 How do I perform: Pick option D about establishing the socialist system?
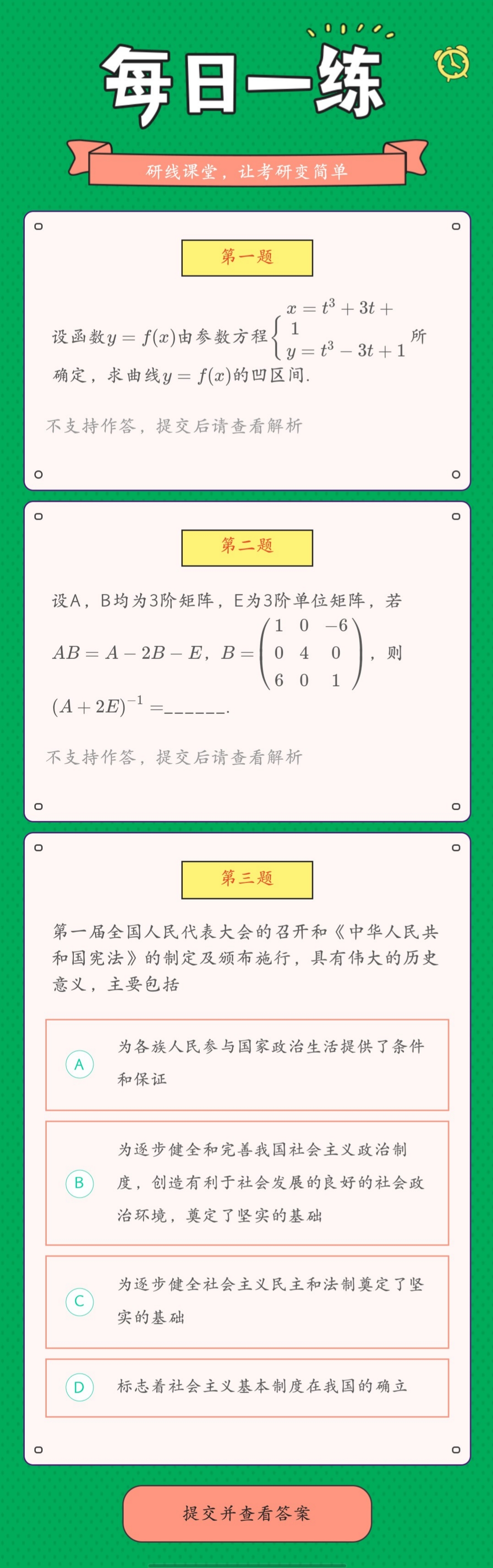[x=246, y=1387]
